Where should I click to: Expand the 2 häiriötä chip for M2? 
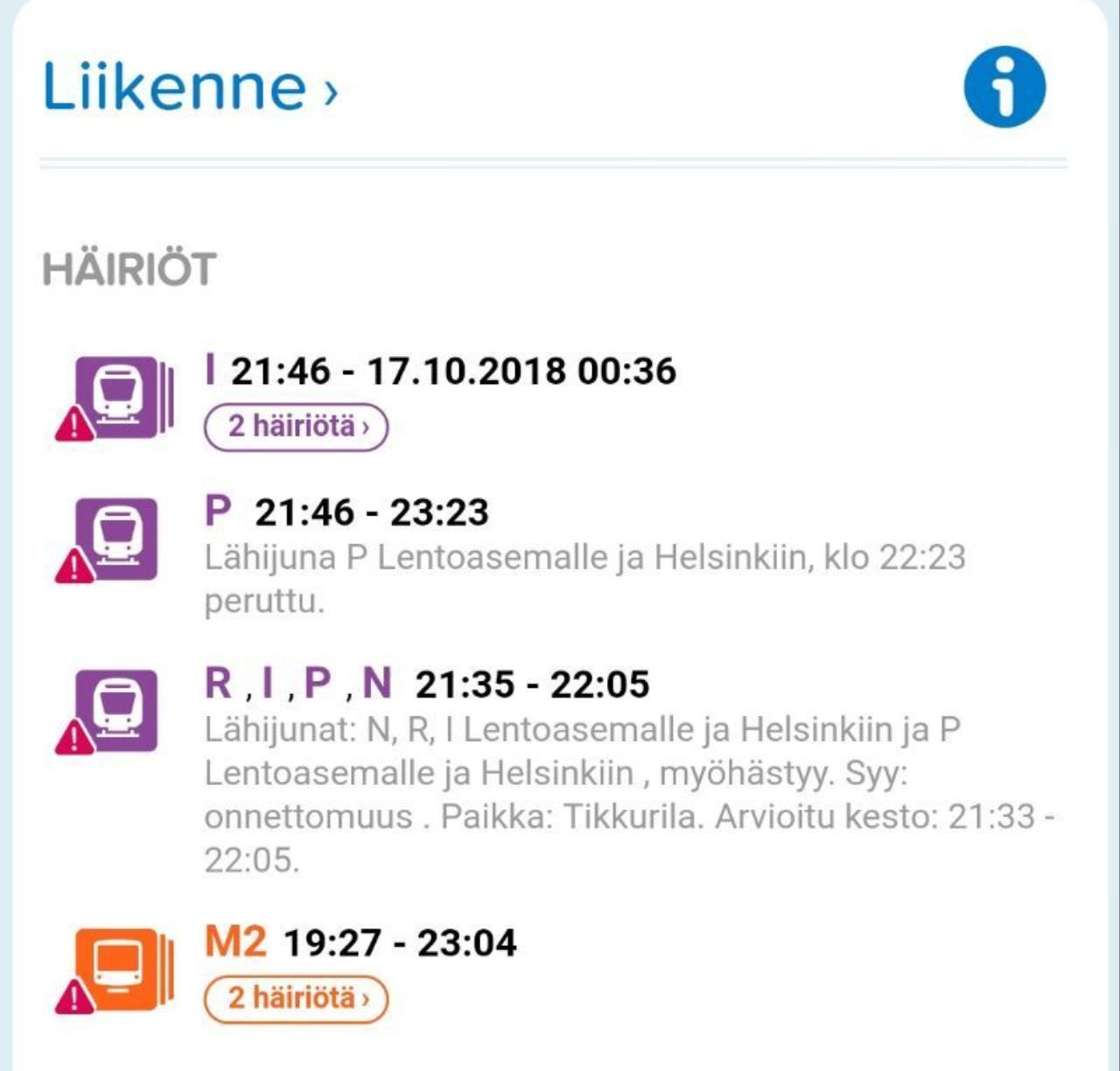(296, 998)
